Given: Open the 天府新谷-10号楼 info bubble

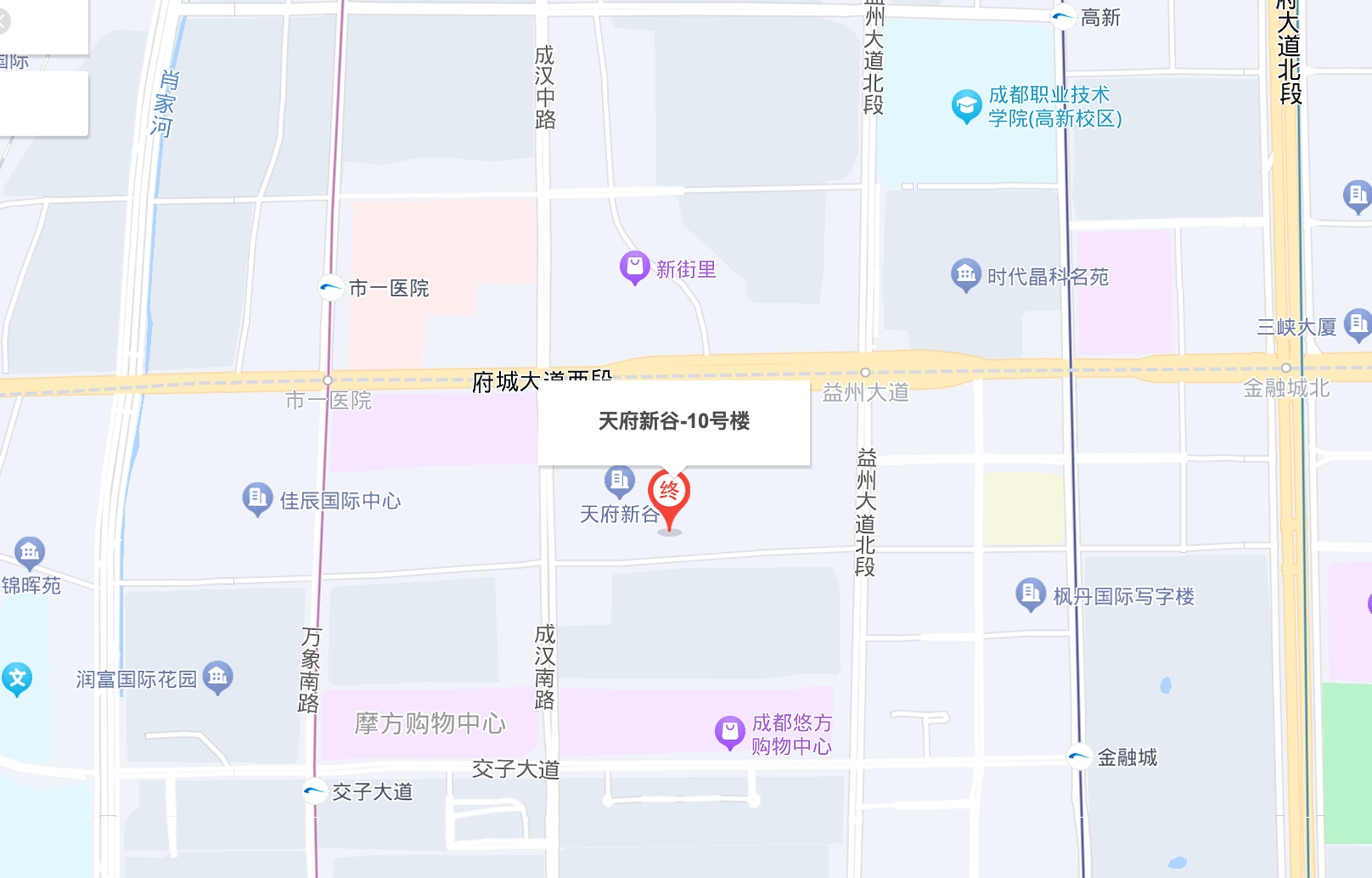Looking at the screenshot, I should 673,422.
